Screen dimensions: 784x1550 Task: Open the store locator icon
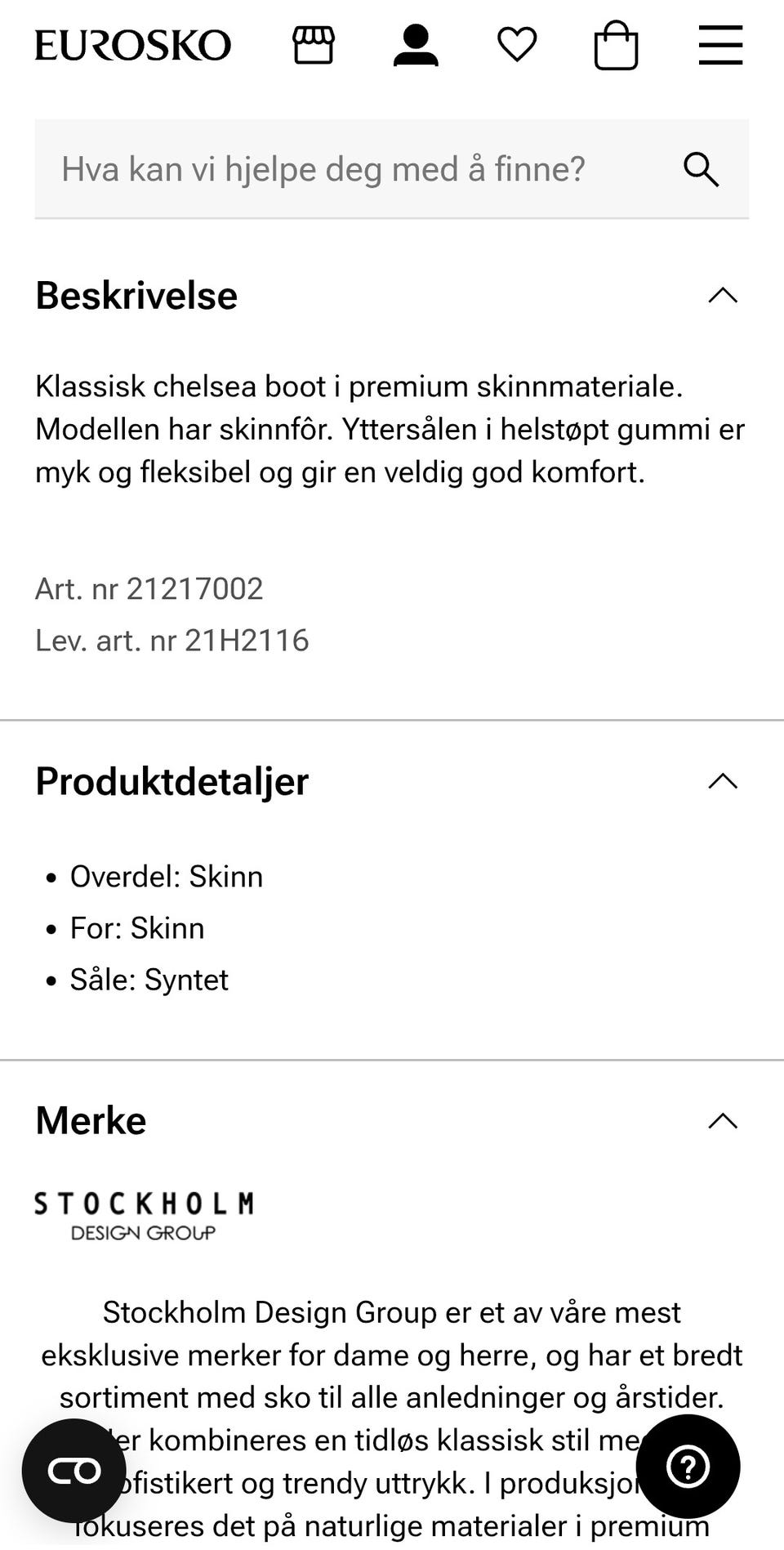(314, 47)
